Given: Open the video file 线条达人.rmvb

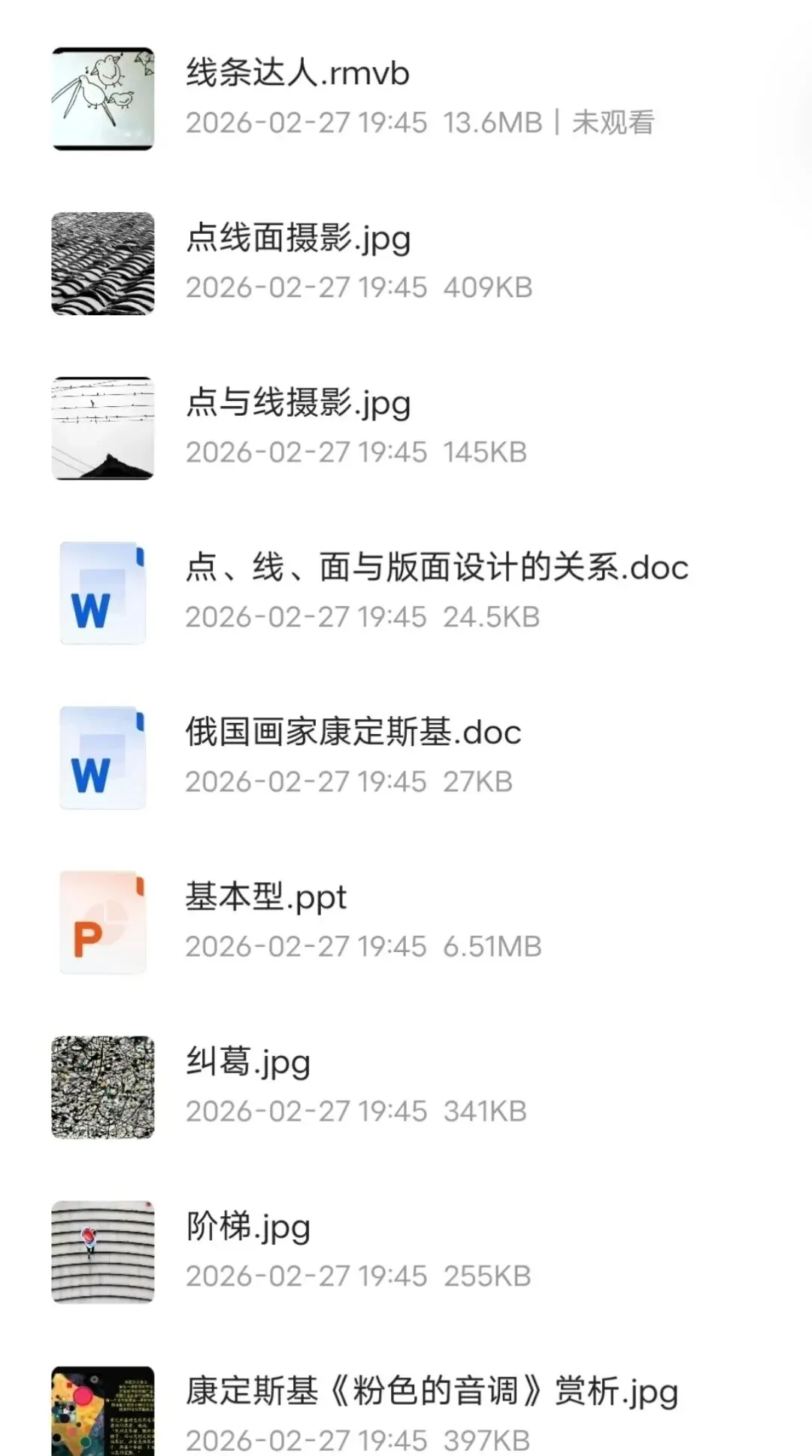Looking at the screenshot, I should click(x=298, y=74).
